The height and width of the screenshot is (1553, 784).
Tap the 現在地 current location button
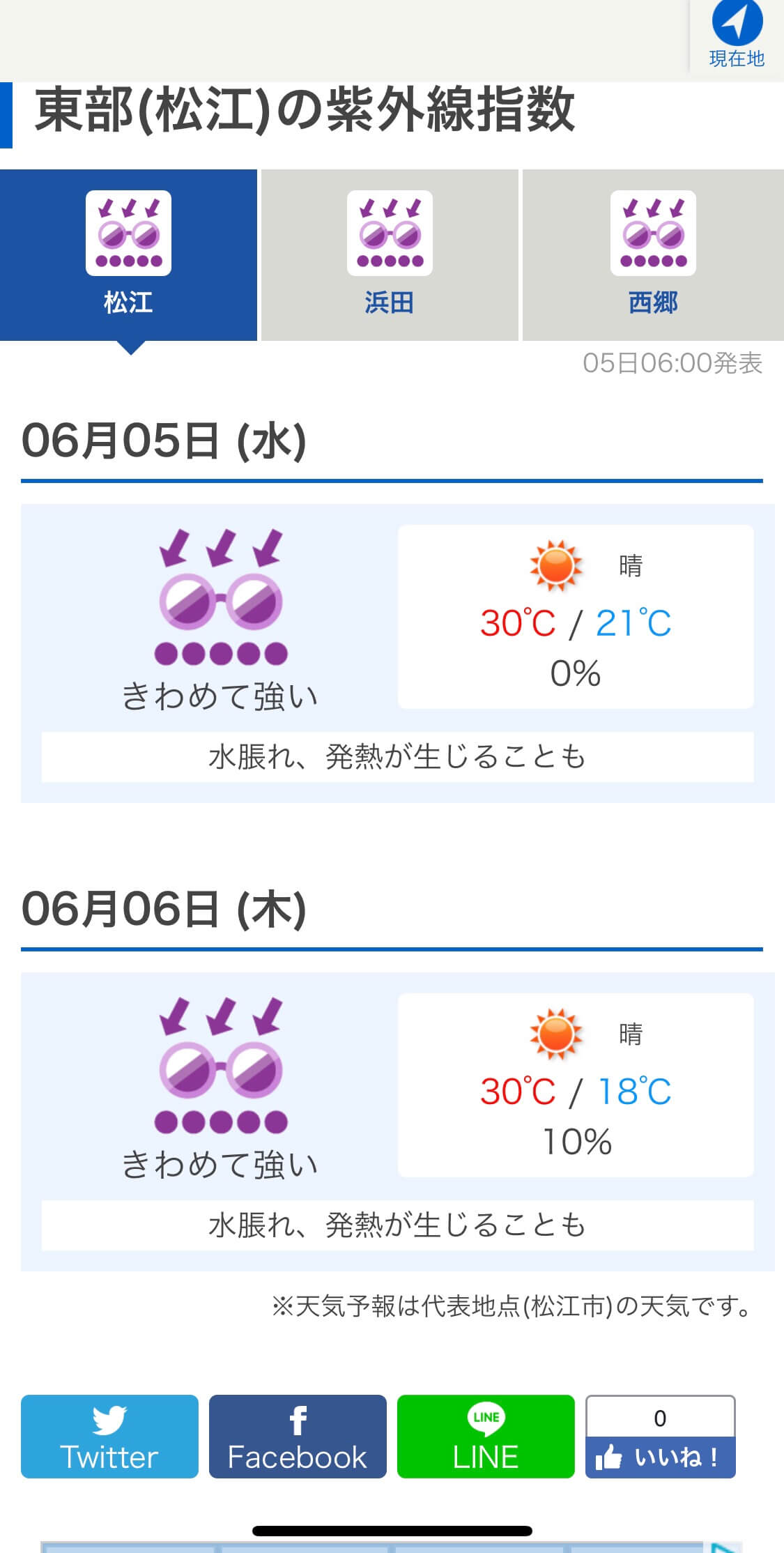(737, 35)
